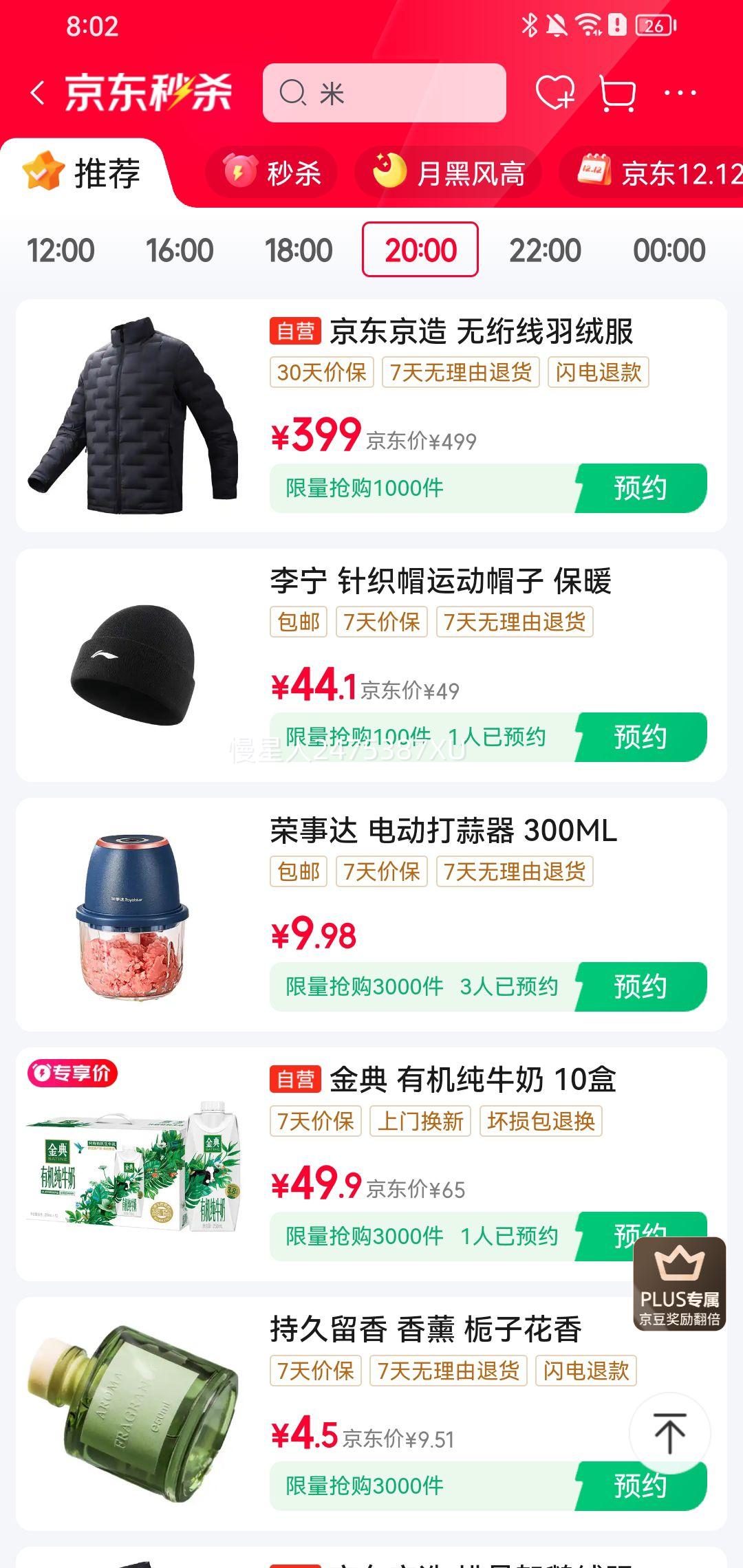743x1568 pixels.
Task: Select the 12:00 time slot
Action: coord(61,250)
